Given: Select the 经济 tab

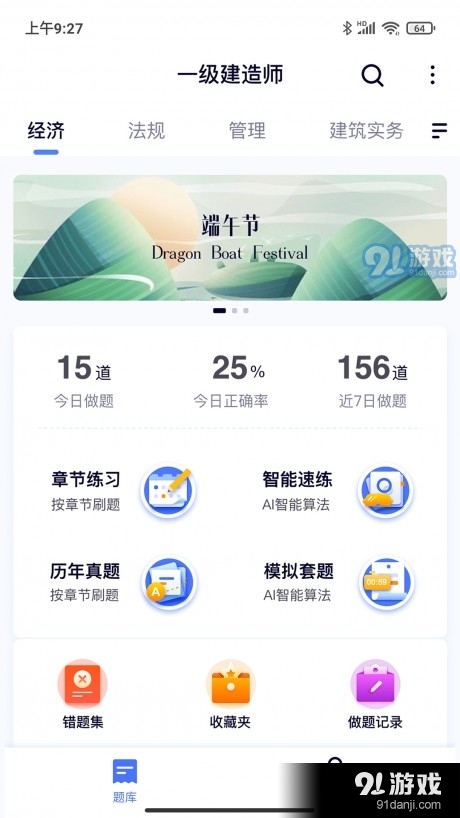Looking at the screenshot, I should pos(46,130).
